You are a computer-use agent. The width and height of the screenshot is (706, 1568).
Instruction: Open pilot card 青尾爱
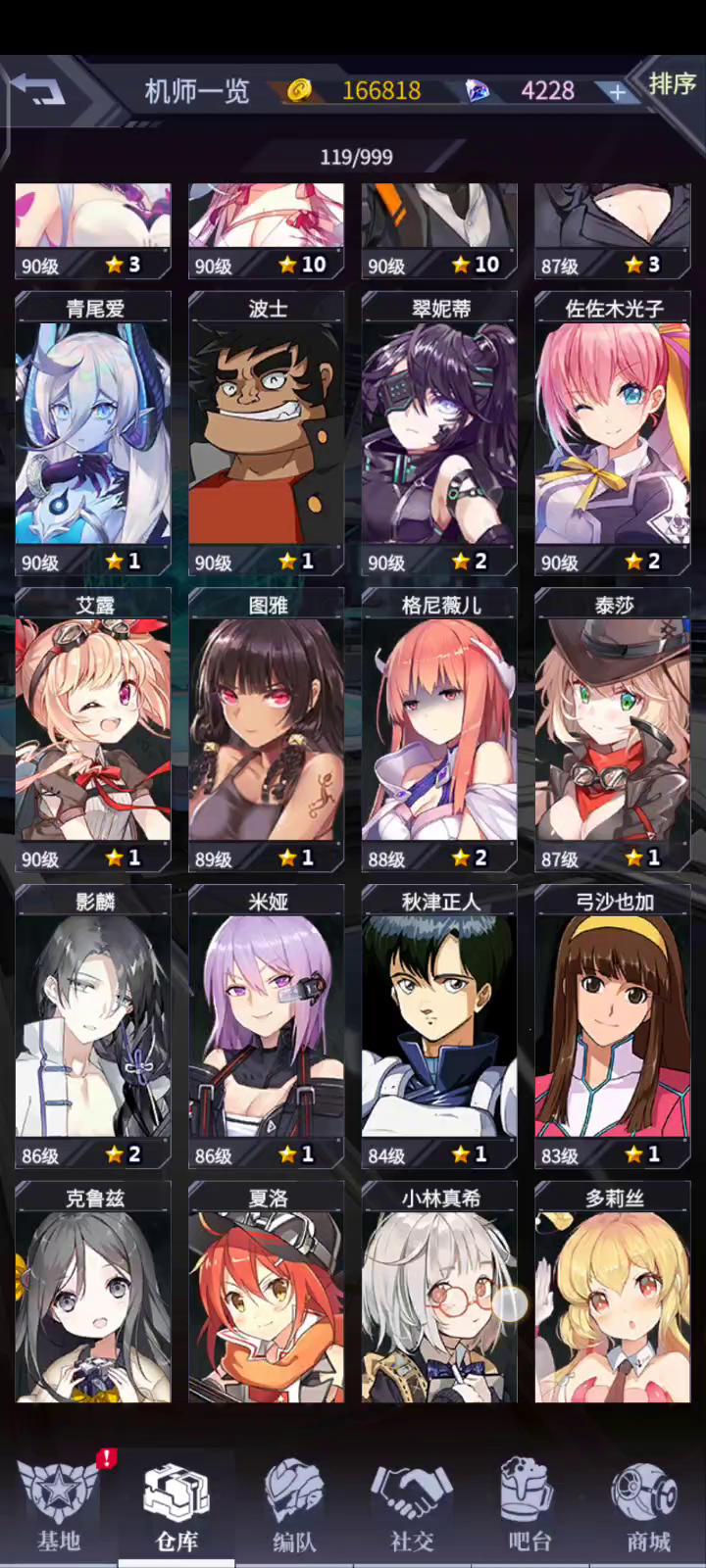[x=93, y=433]
